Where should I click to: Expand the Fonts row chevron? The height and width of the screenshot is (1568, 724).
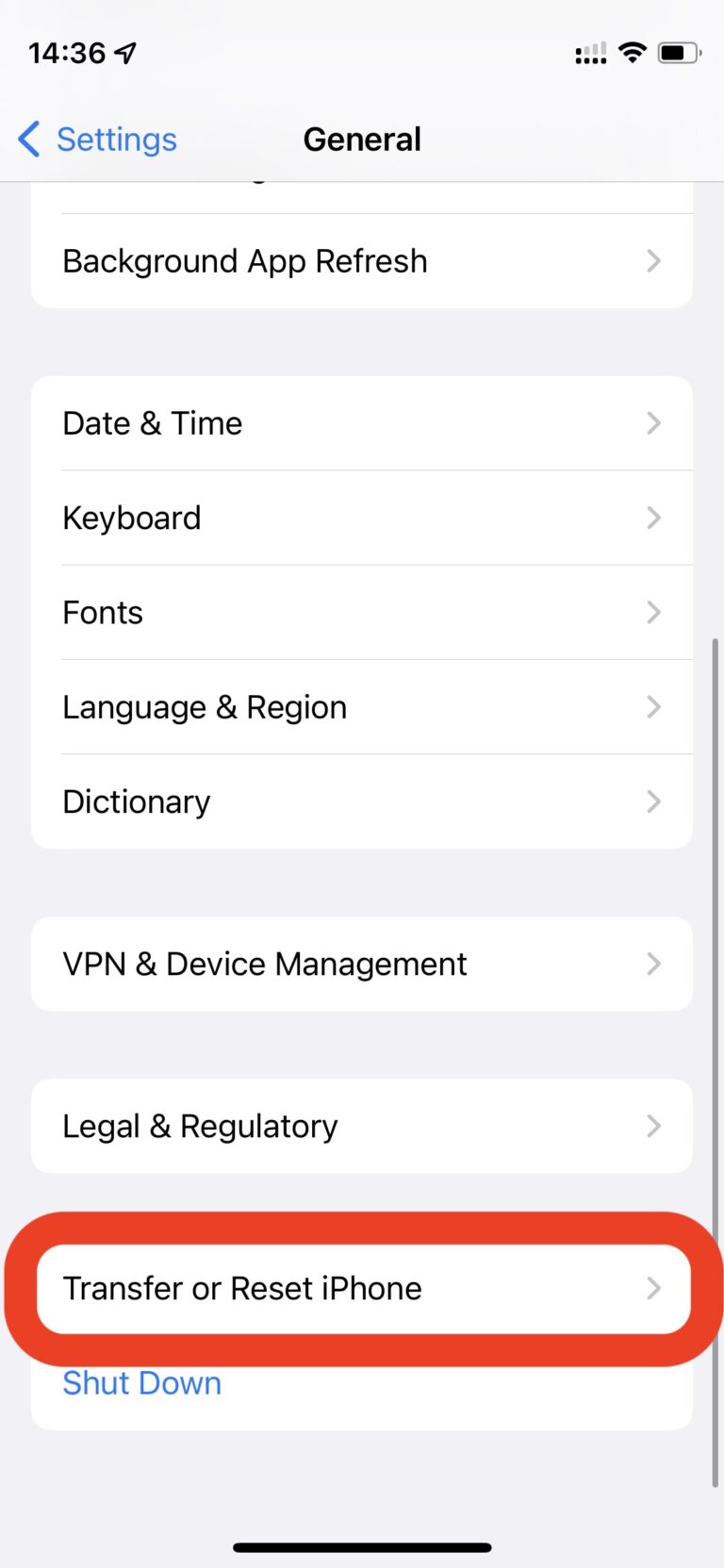click(654, 612)
